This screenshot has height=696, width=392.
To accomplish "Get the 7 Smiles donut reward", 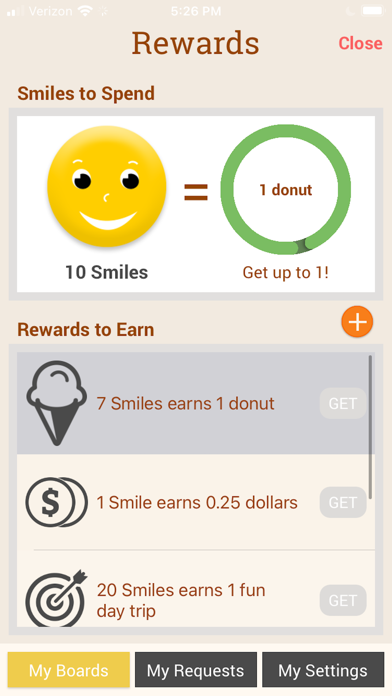I will point(343,403).
